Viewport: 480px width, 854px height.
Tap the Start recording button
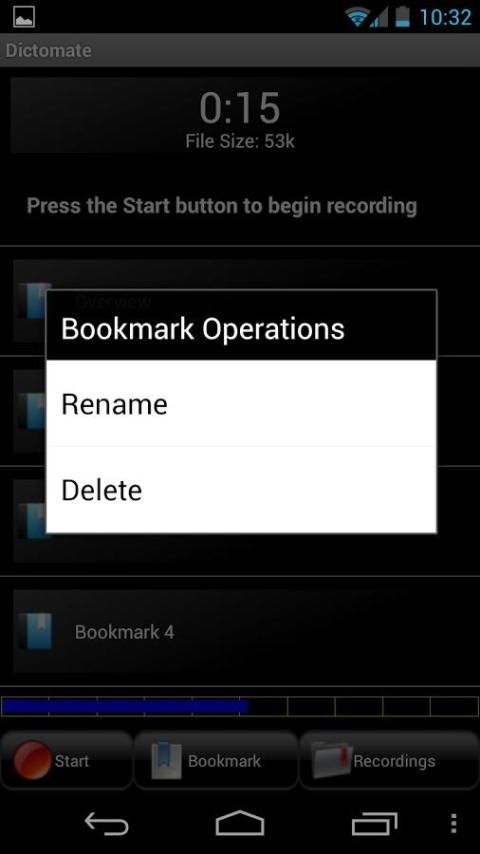point(66,760)
